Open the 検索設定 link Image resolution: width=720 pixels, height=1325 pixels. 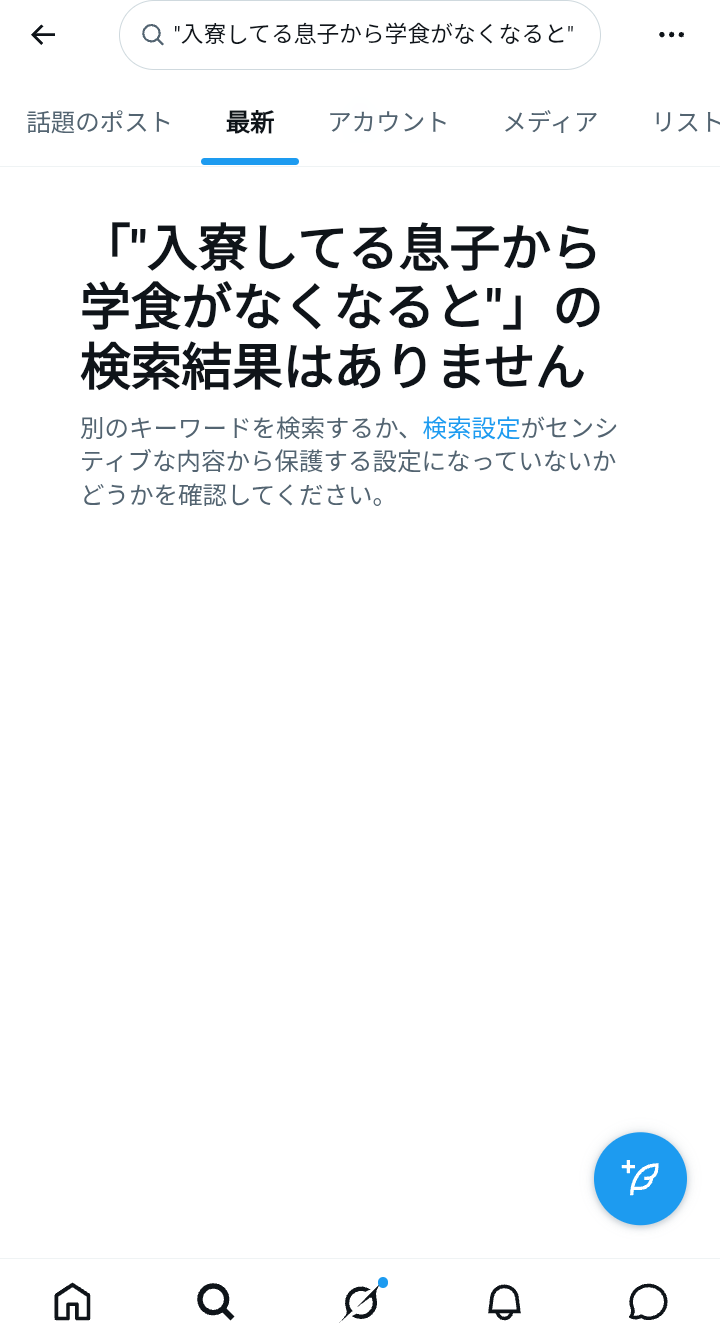coord(471,428)
